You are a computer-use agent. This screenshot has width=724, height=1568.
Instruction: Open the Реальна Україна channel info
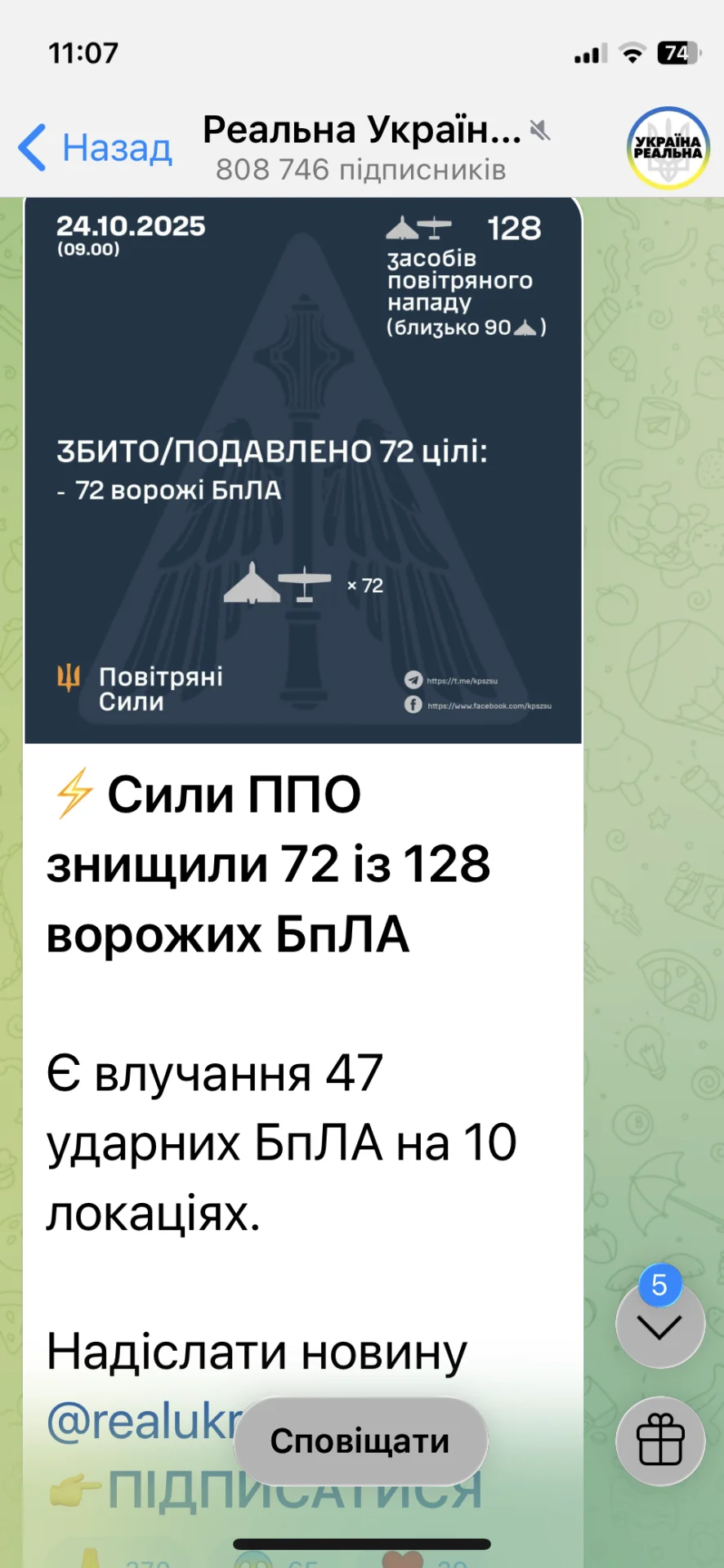tap(361, 148)
